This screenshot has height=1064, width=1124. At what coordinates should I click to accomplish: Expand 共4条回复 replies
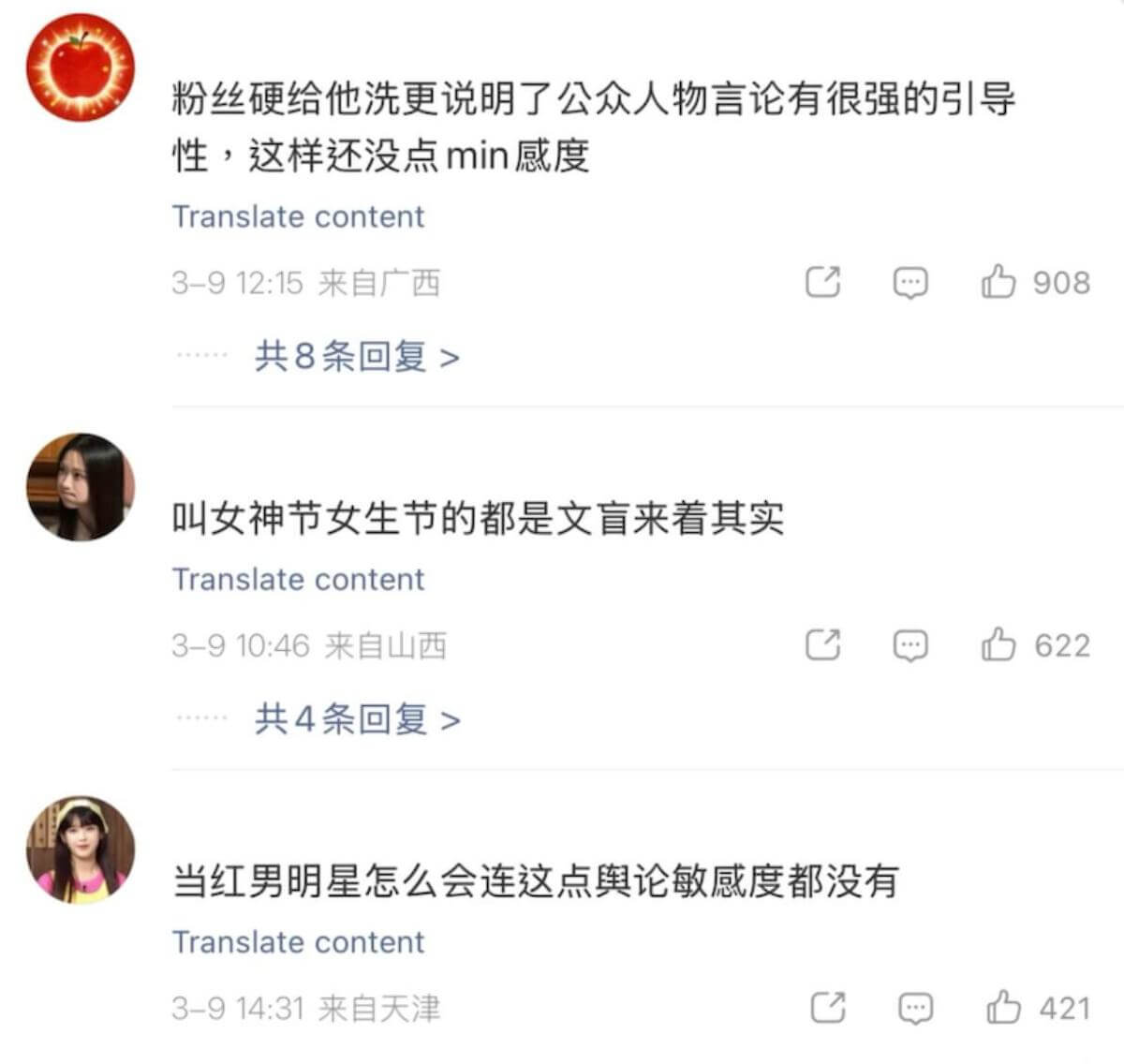point(357,719)
